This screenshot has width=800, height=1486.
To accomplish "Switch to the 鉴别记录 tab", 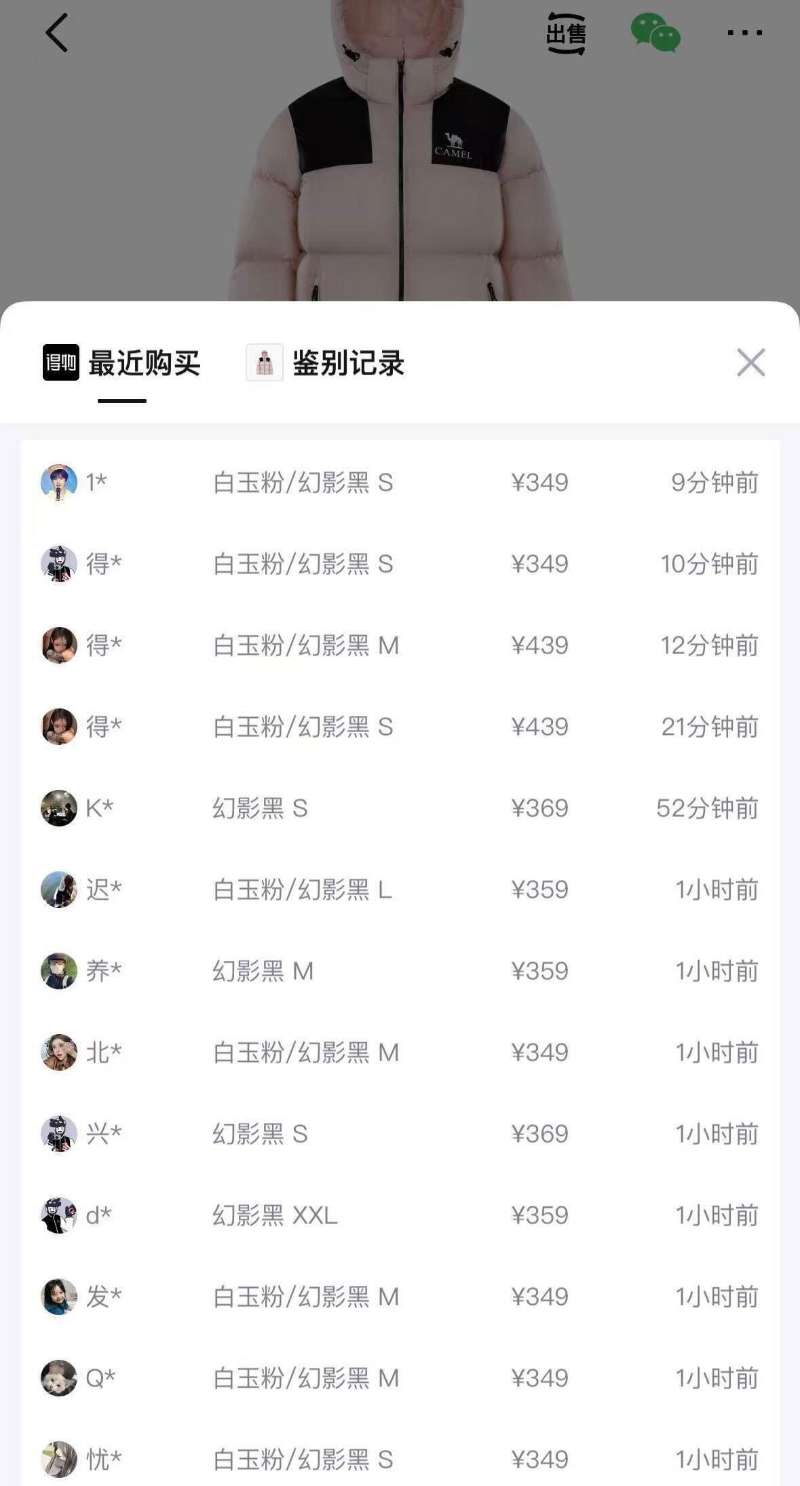I will [x=348, y=363].
